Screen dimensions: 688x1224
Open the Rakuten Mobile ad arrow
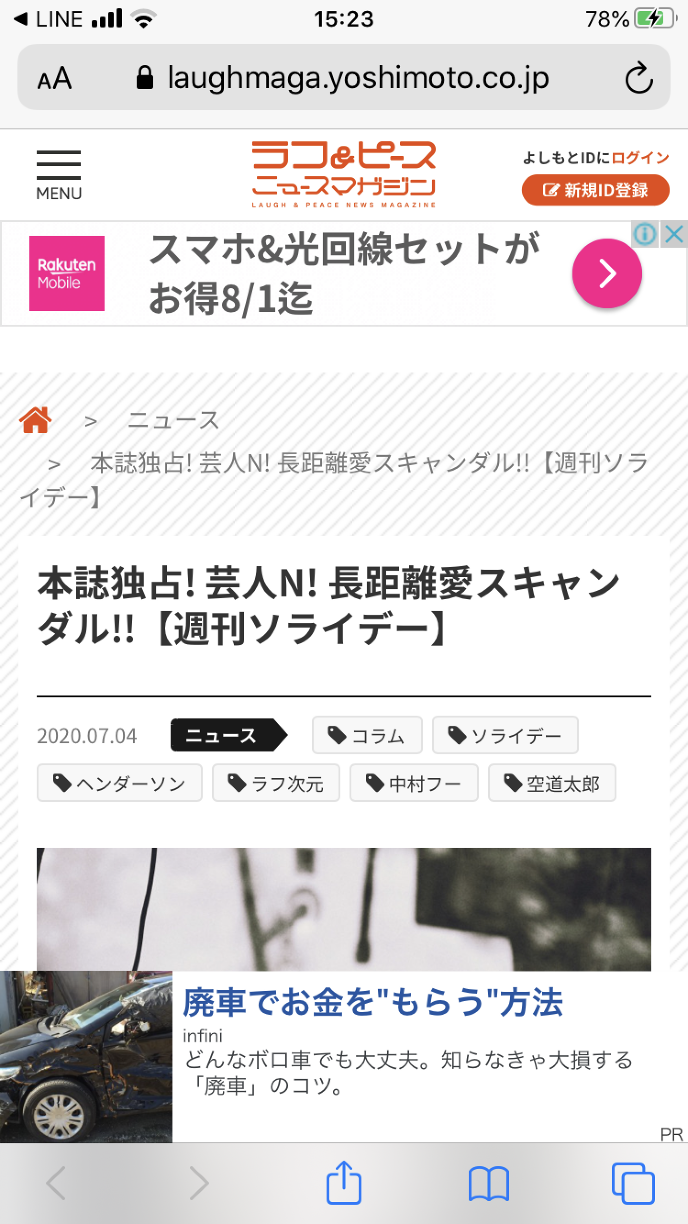point(606,273)
